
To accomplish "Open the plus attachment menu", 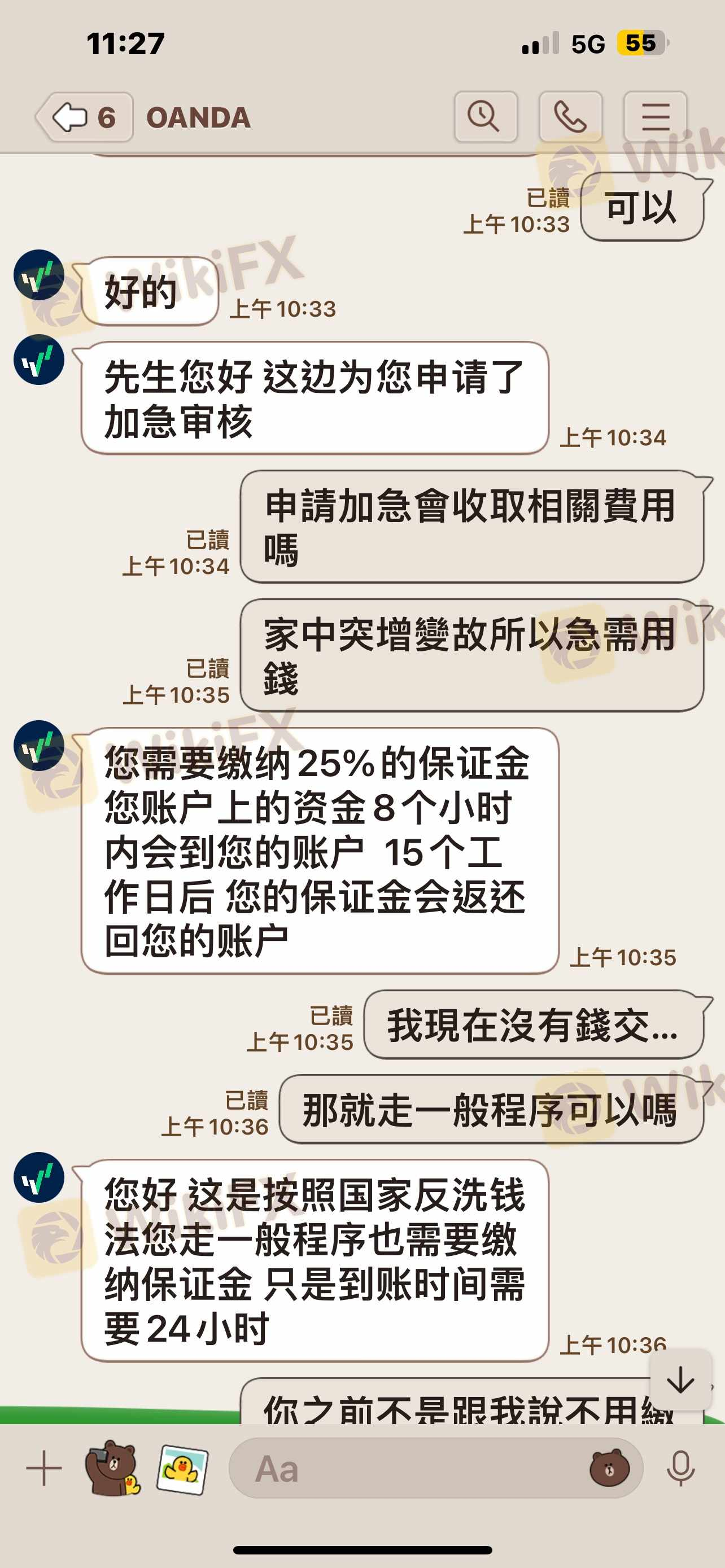I will (44, 1468).
